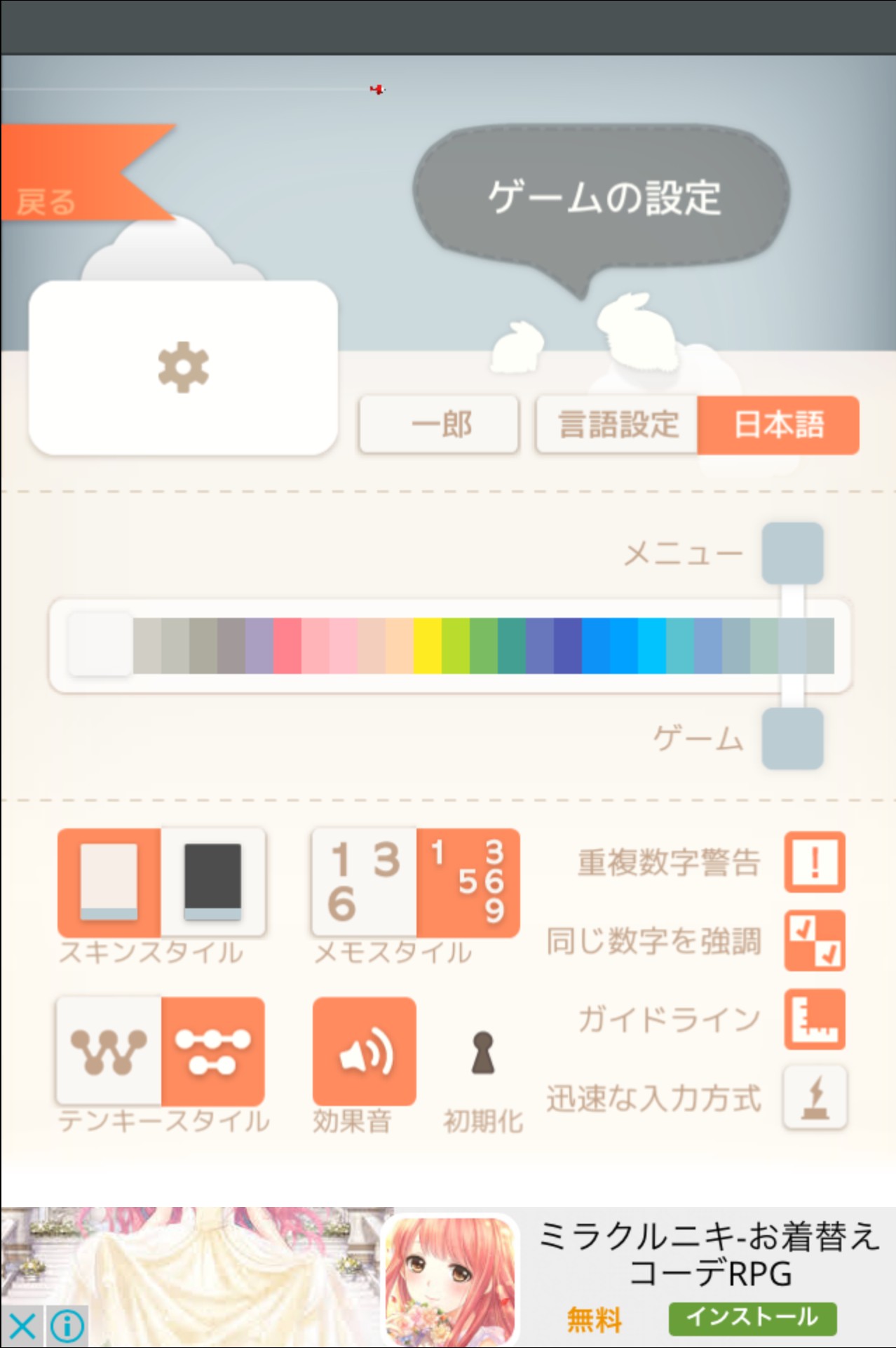Toggle the 効果音 sound effects

click(364, 1051)
